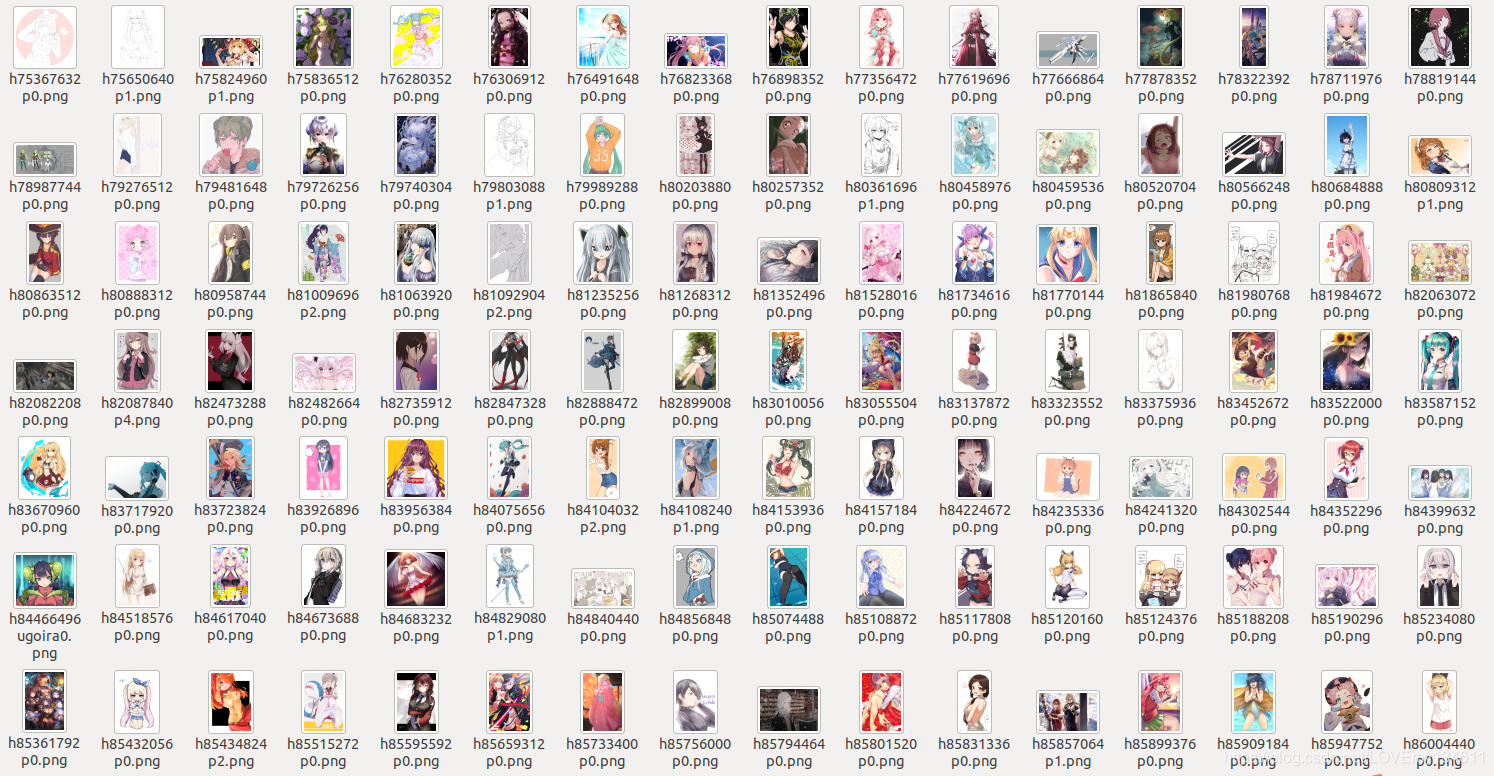Select h85361792p0.png thumbnail
1494x776 pixels.
tap(45, 702)
